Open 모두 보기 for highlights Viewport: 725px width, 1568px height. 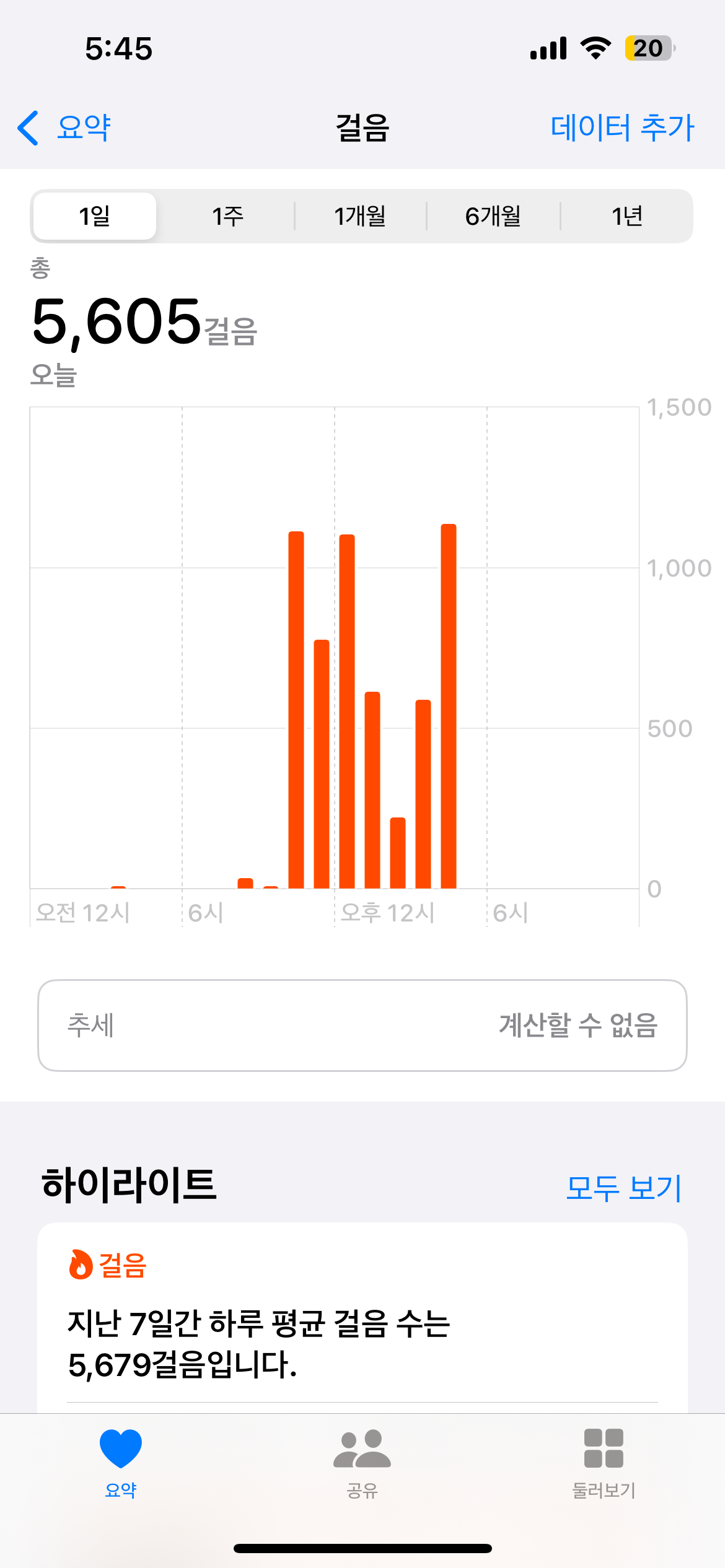point(623,1188)
